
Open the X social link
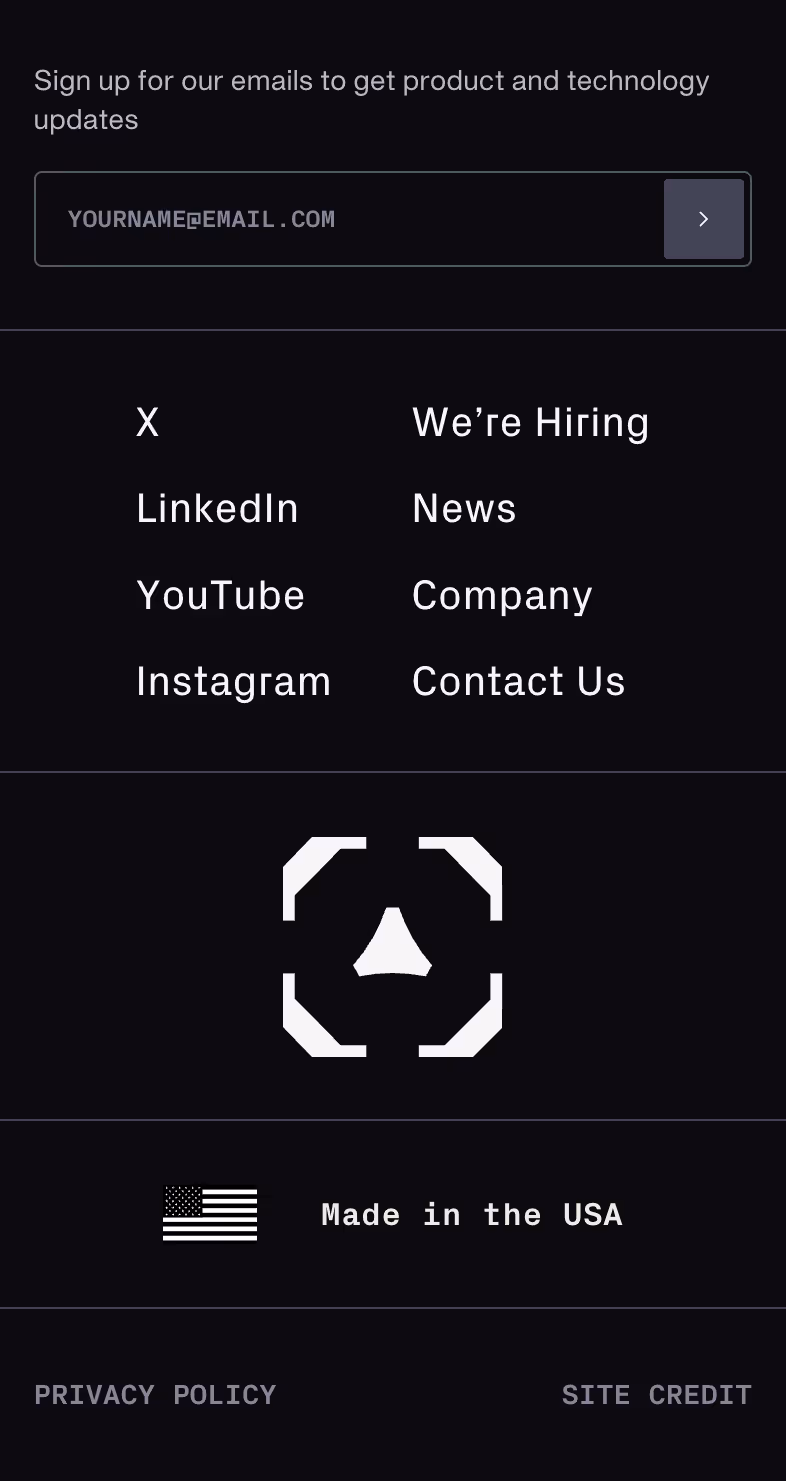tap(148, 422)
